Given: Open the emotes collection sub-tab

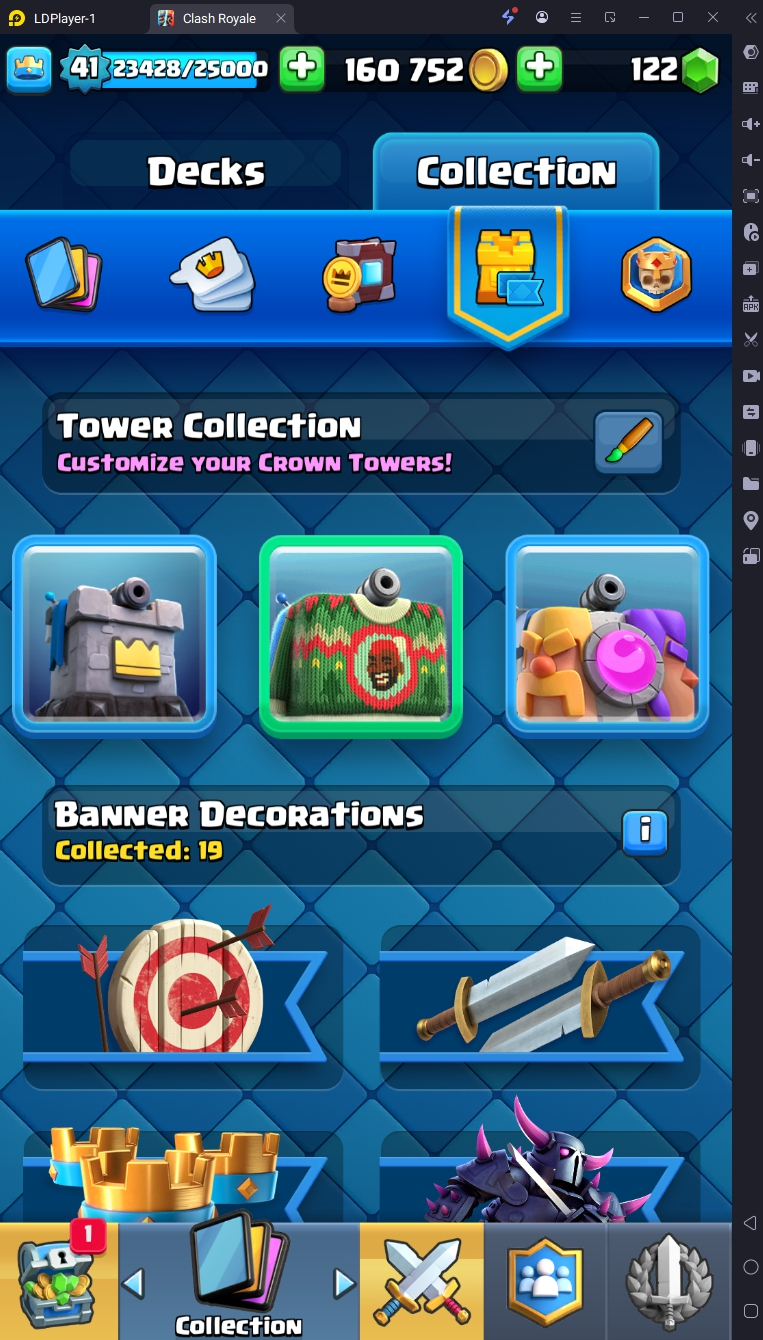Looking at the screenshot, I should pyautogui.click(x=212, y=274).
